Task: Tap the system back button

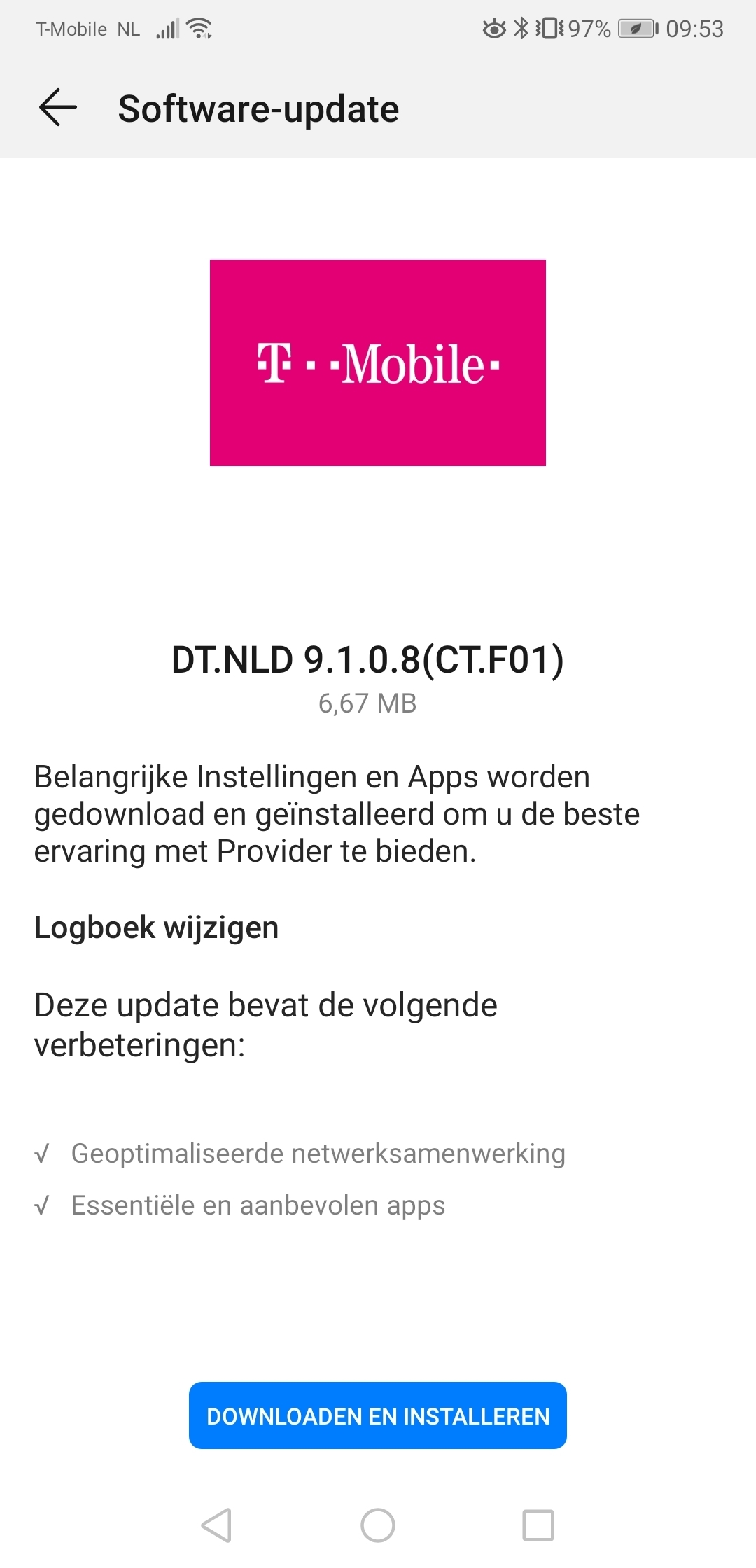Action: pyautogui.click(x=216, y=1525)
